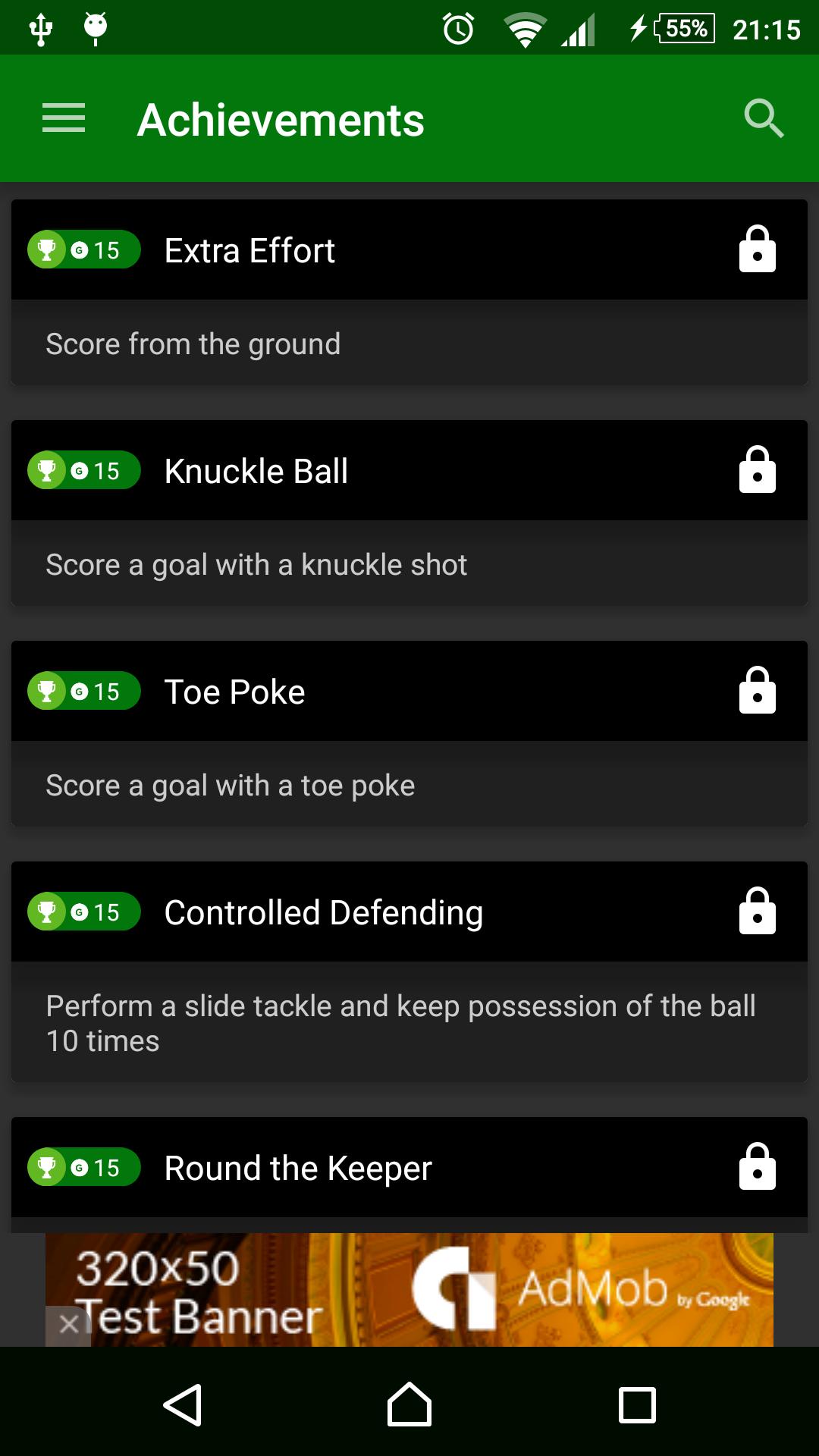Tap the trophy badge next to Knuckle Ball
The height and width of the screenshot is (1456, 819).
tap(49, 470)
